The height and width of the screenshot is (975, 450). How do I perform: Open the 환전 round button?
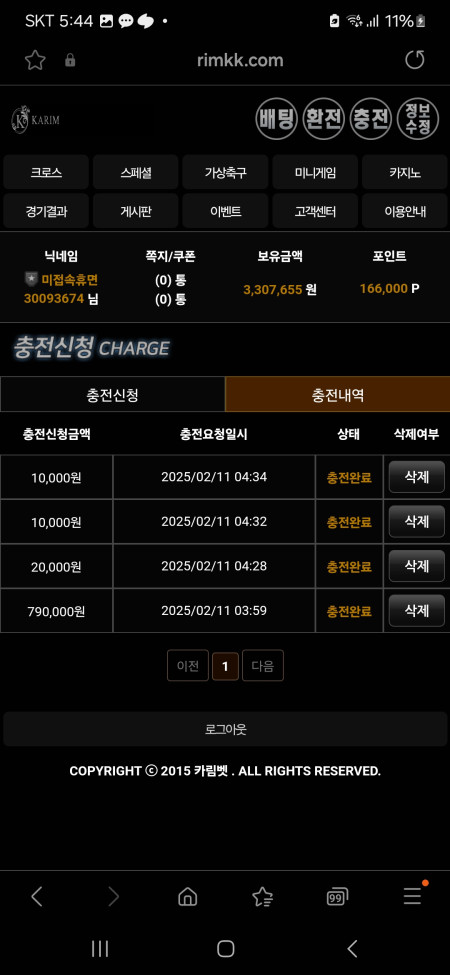(x=323, y=119)
